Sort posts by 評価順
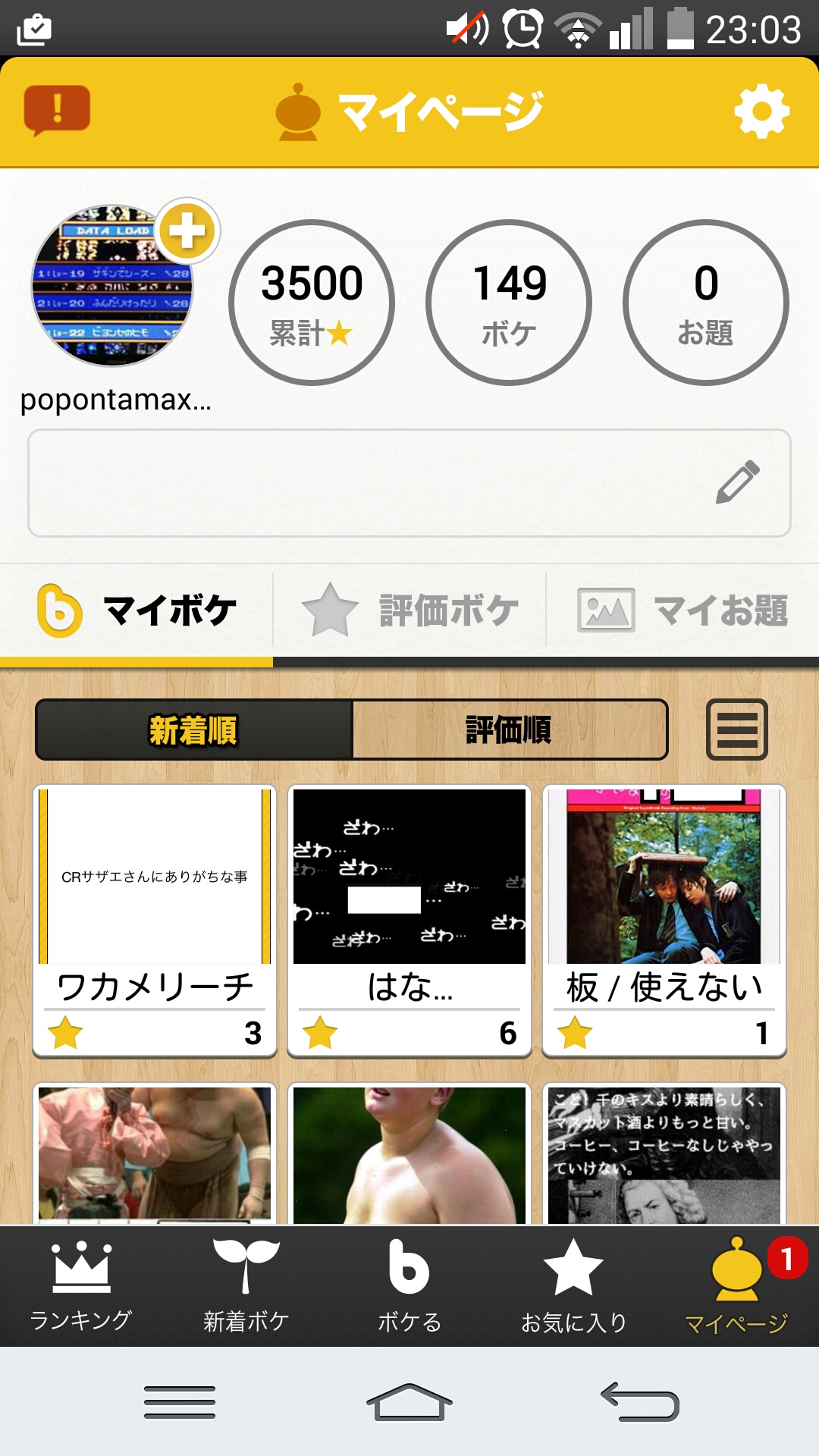This screenshot has height=1456, width=819. [510, 730]
